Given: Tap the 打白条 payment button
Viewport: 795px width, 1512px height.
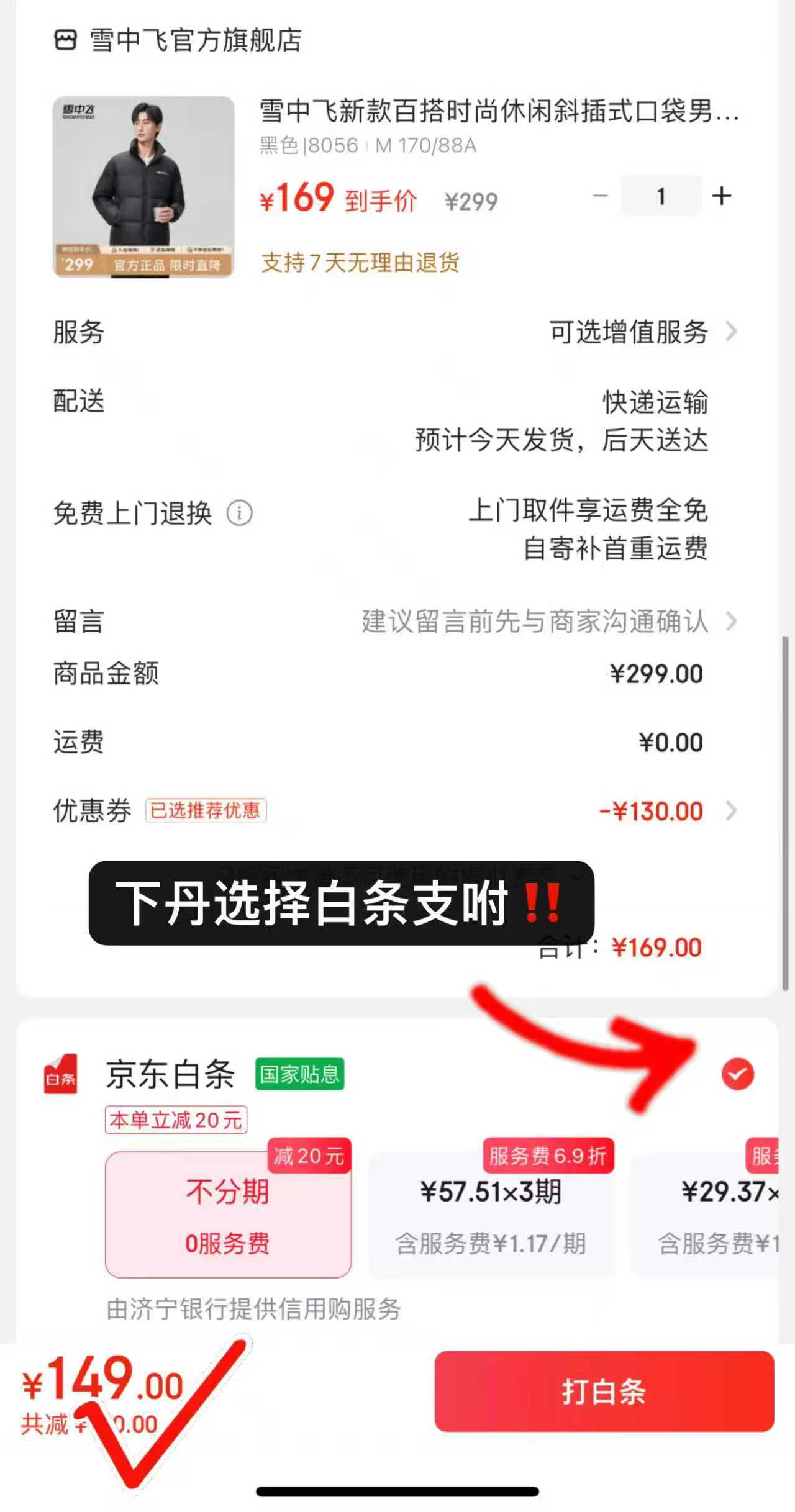Looking at the screenshot, I should click(602, 1392).
